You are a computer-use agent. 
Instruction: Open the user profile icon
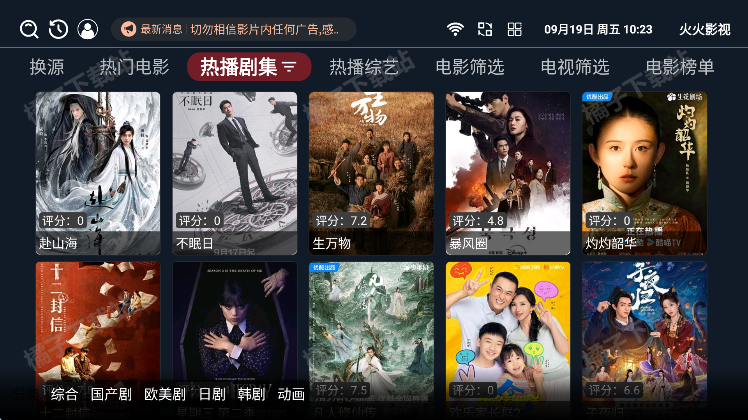tap(88, 29)
